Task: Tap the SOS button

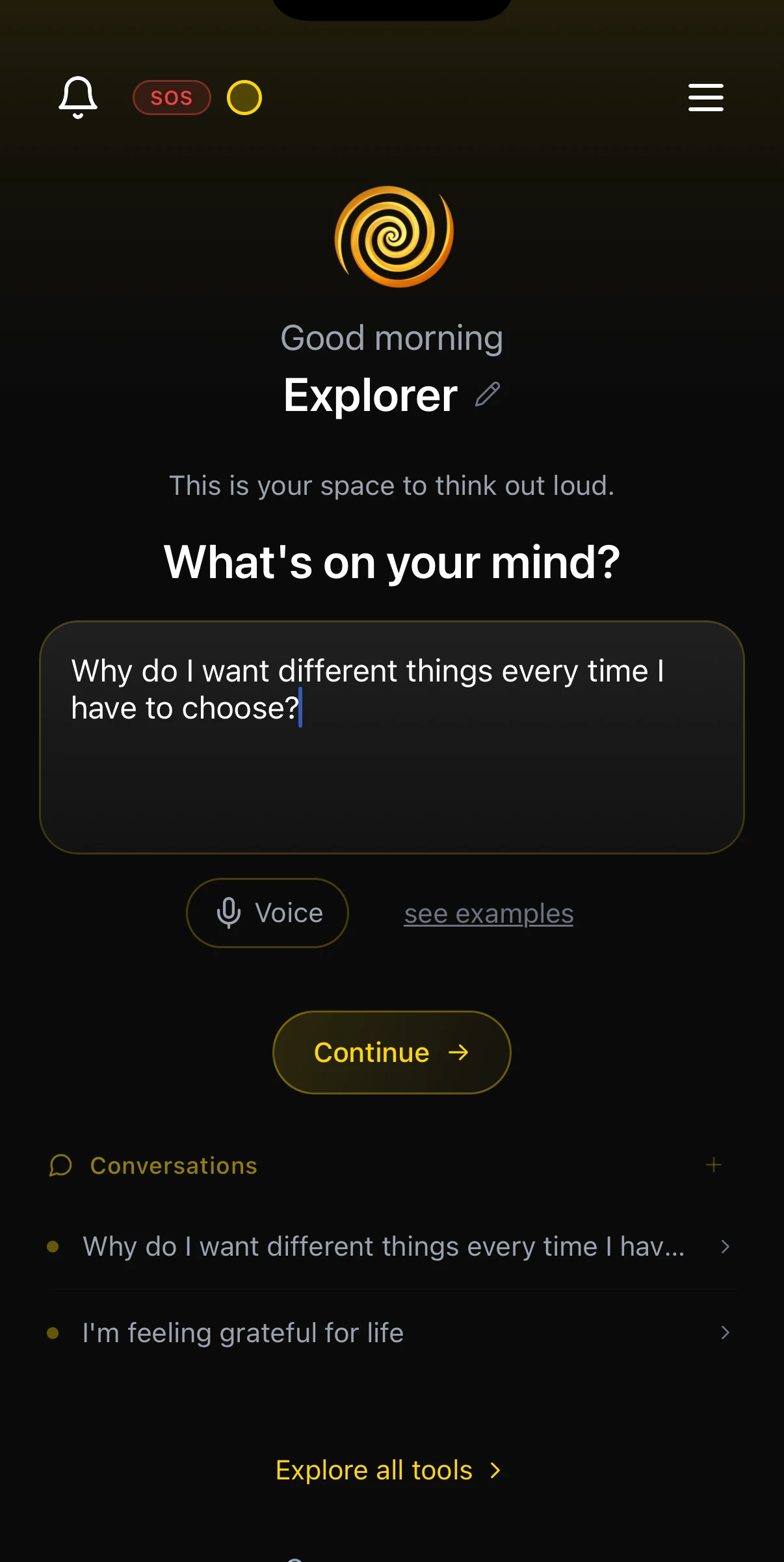Action: tap(172, 98)
